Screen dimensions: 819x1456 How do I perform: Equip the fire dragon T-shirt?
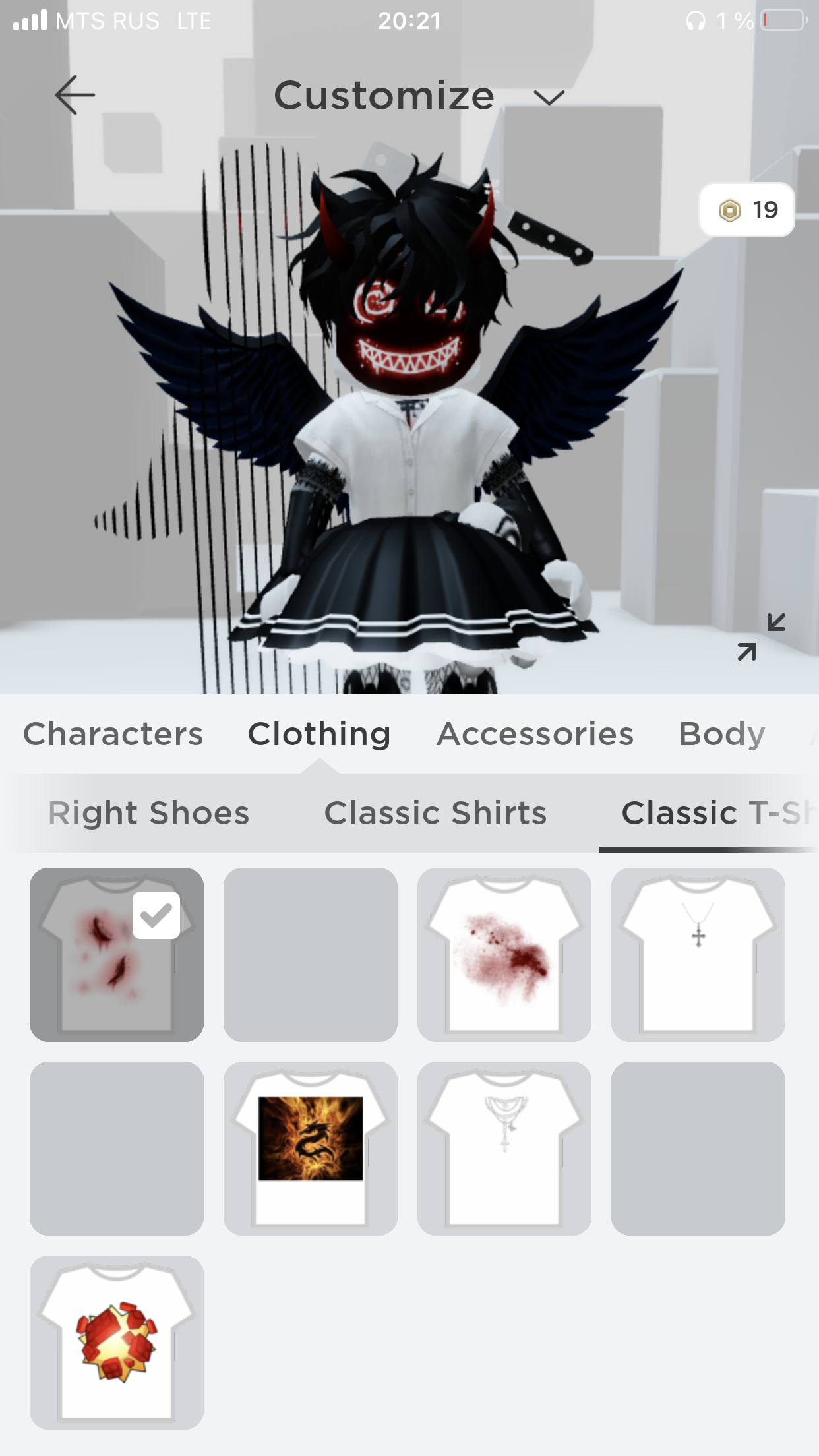[x=311, y=1149]
